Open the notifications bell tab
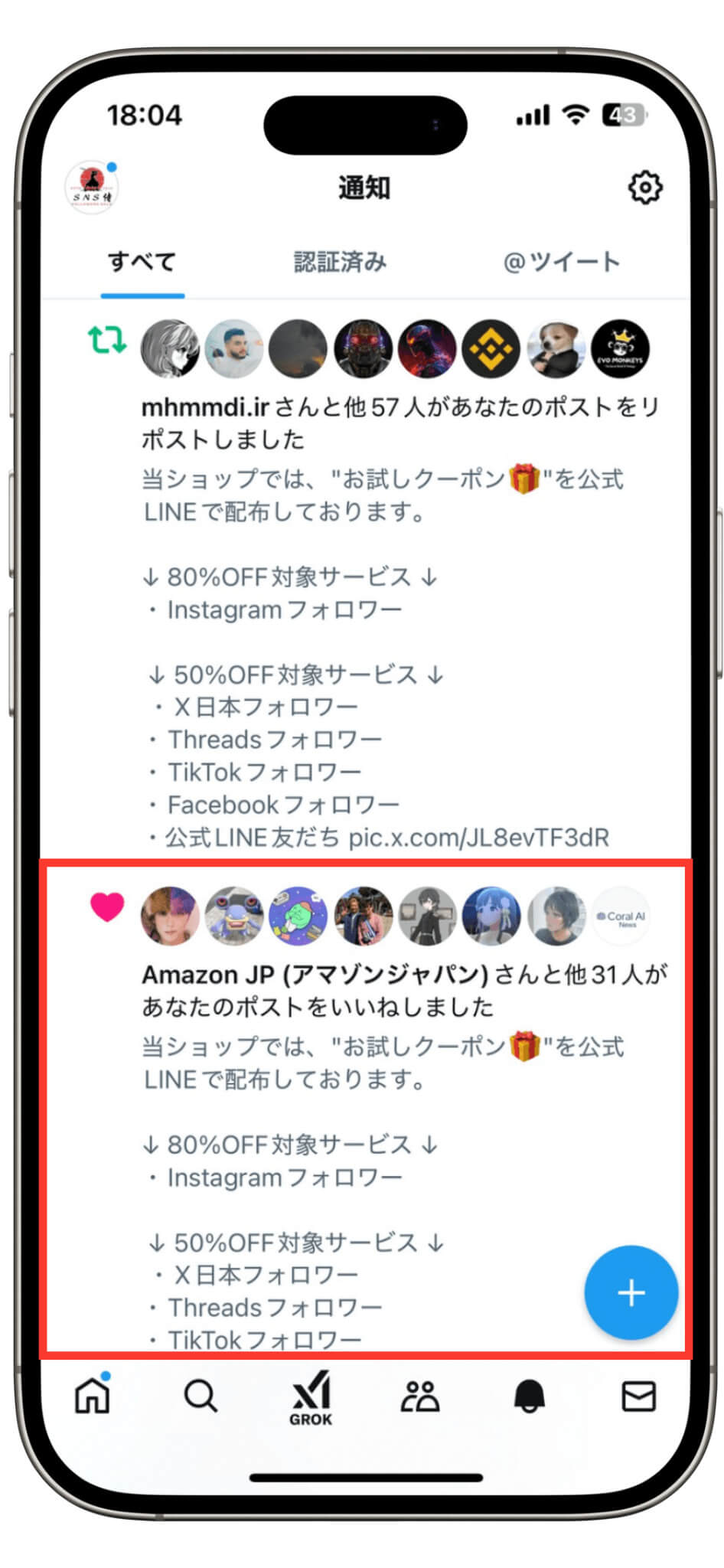Viewport: 724px width, 1568px height. pos(529,1396)
